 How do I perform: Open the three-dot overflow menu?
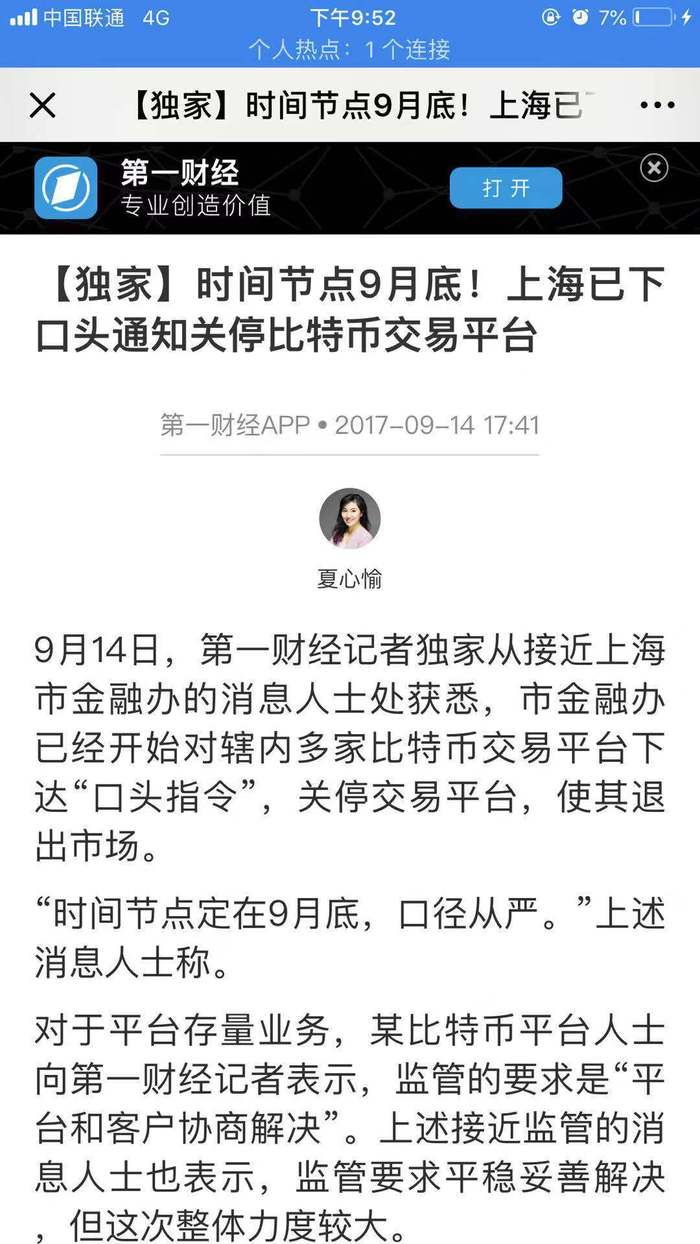(656, 105)
